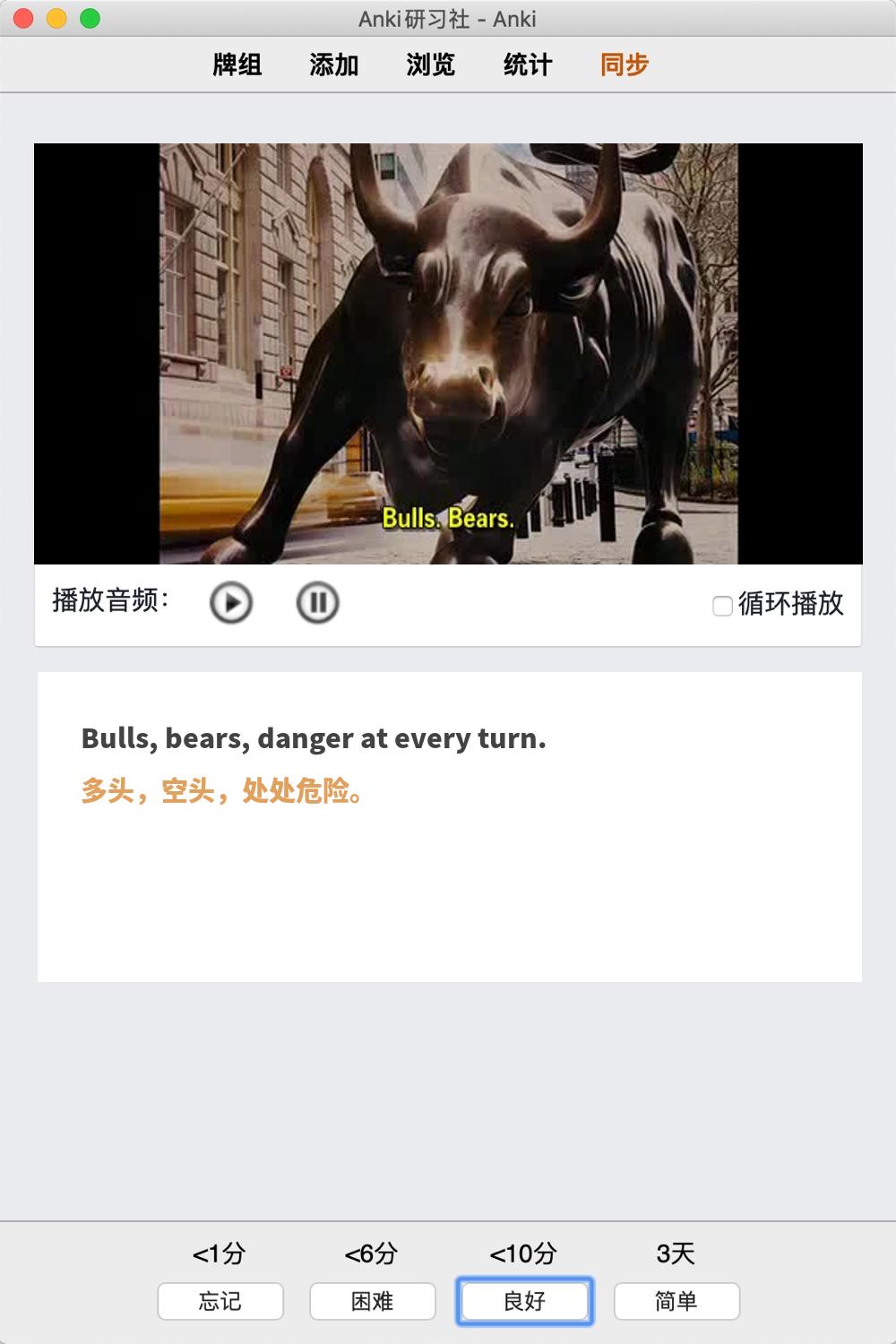Tap 添加 to add a card

pyautogui.click(x=334, y=65)
